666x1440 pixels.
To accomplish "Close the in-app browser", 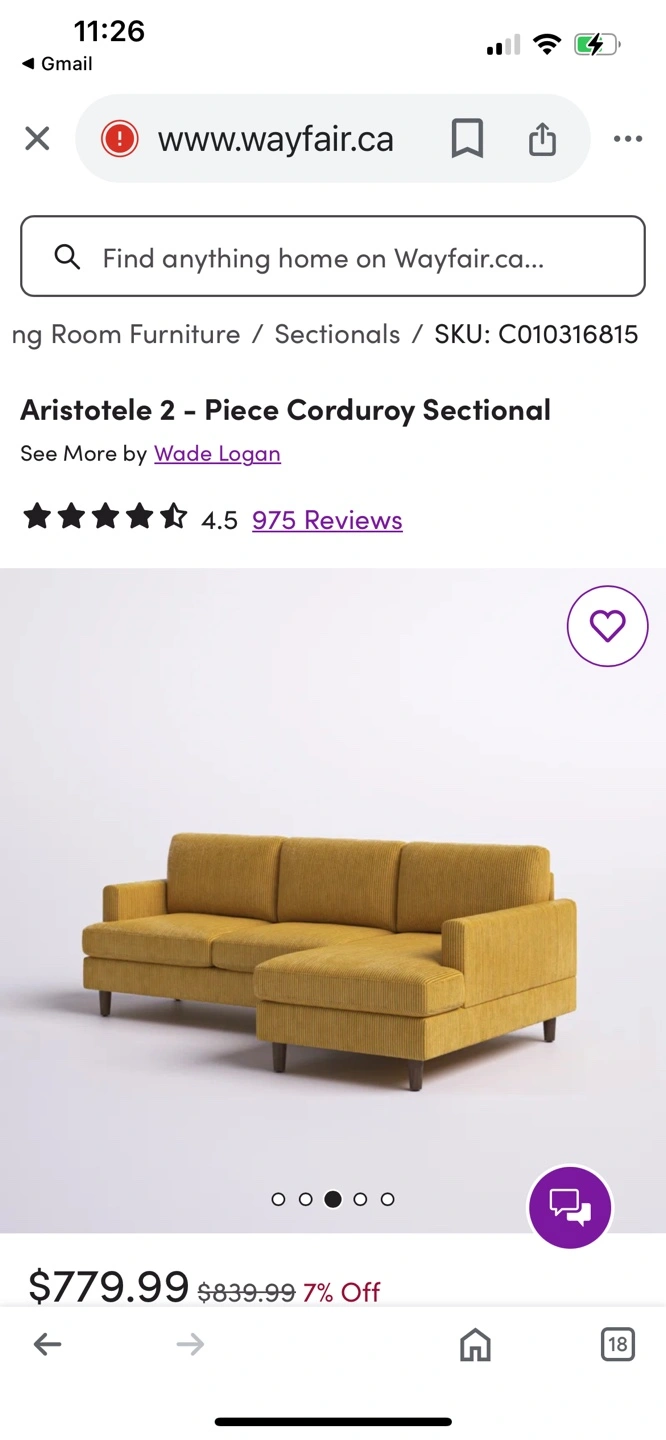I will [x=37, y=139].
